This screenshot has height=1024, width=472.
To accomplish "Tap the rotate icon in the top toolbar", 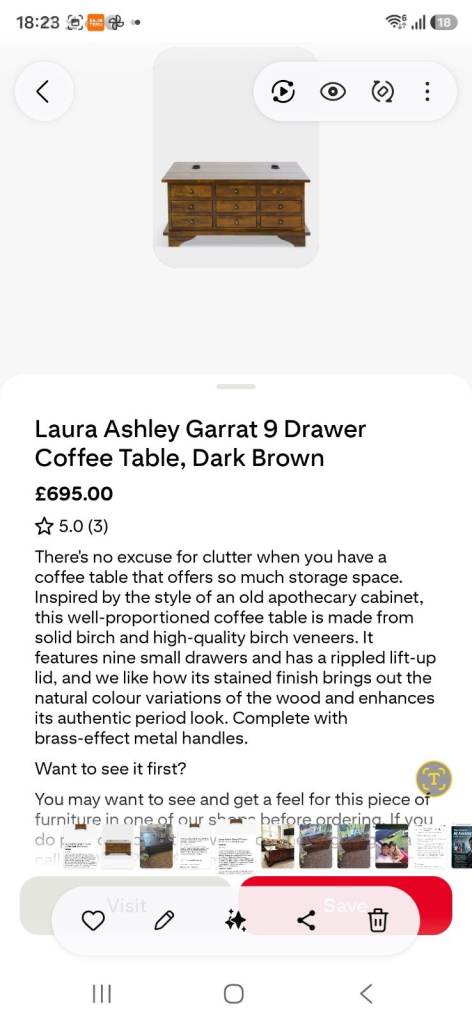I will [x=382, y=92].
